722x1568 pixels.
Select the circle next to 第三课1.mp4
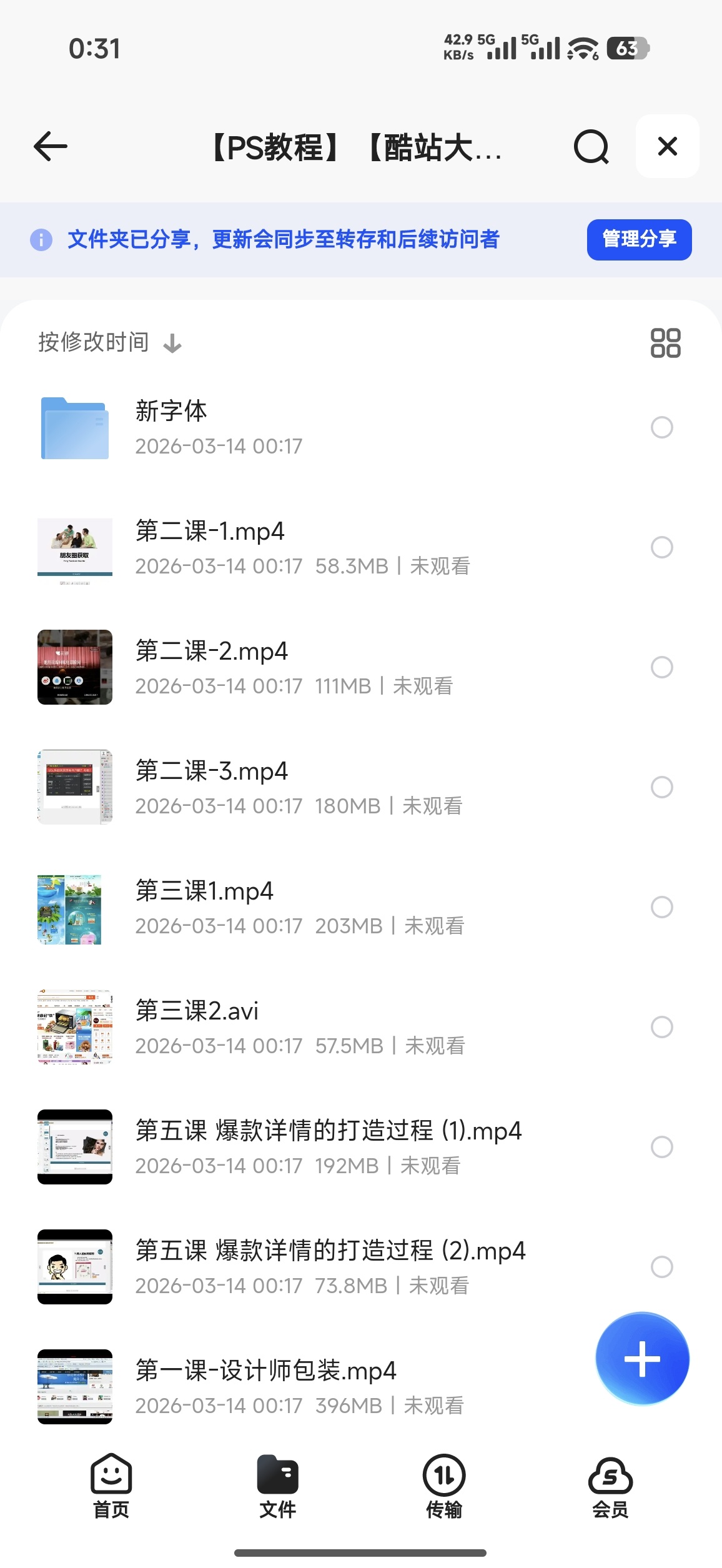661,907
